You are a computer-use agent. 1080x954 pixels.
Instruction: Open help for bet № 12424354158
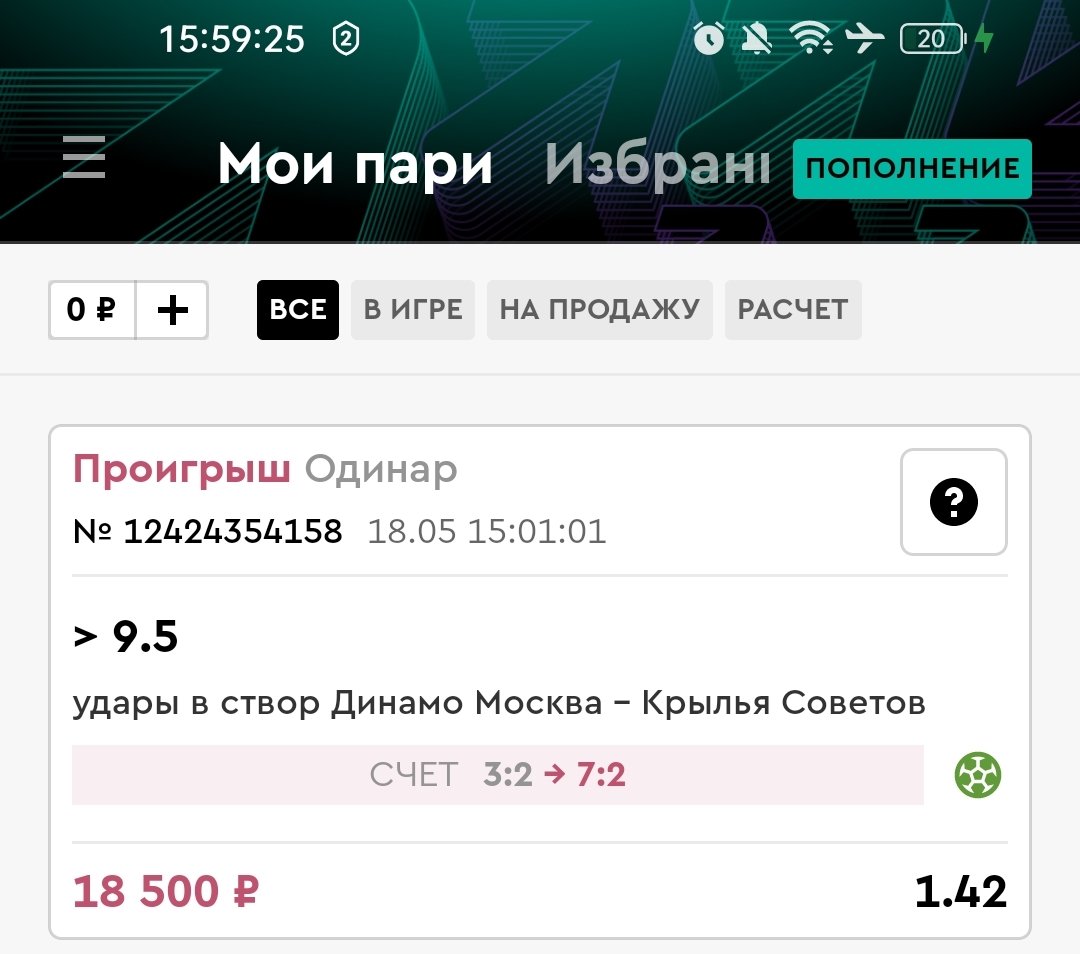(953, 502)
